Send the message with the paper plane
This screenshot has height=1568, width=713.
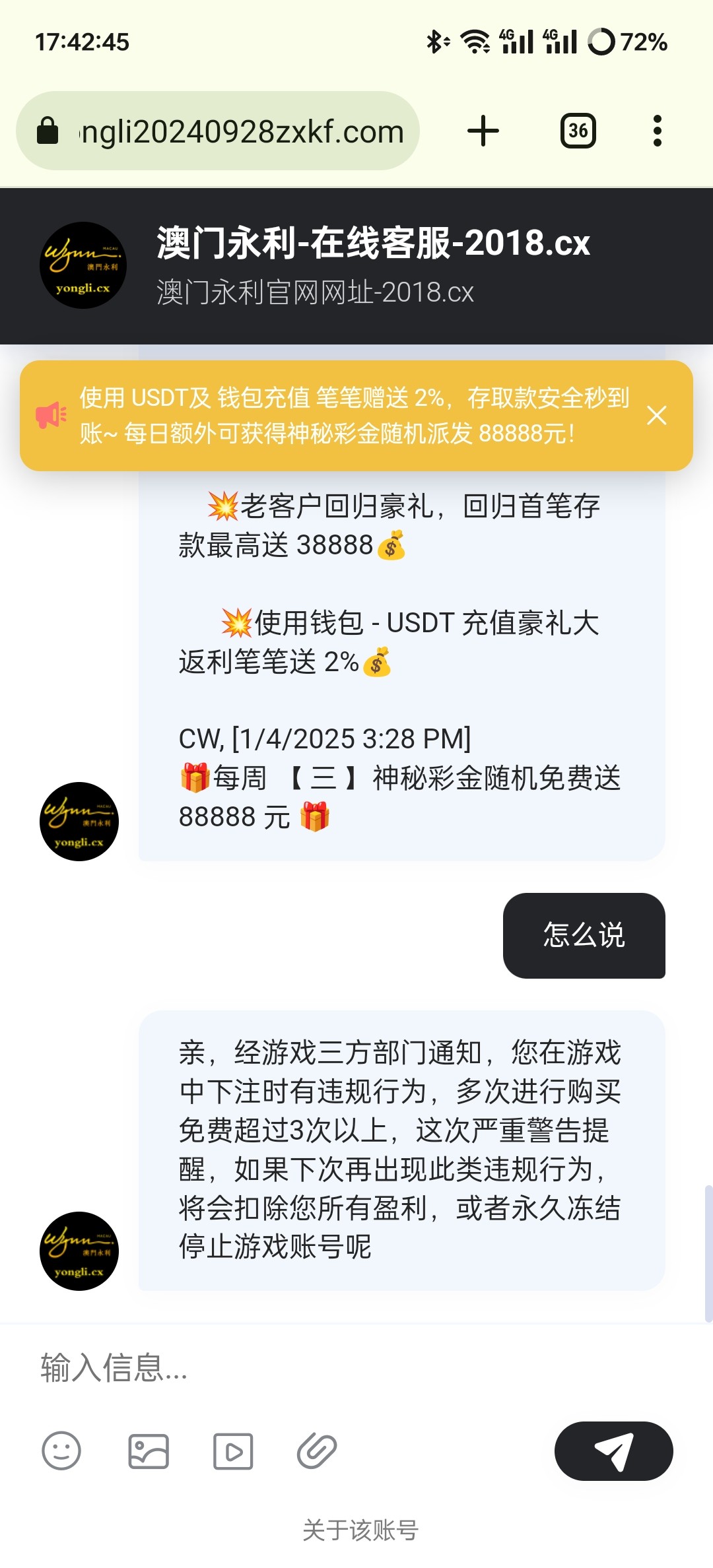point(613,1451)
